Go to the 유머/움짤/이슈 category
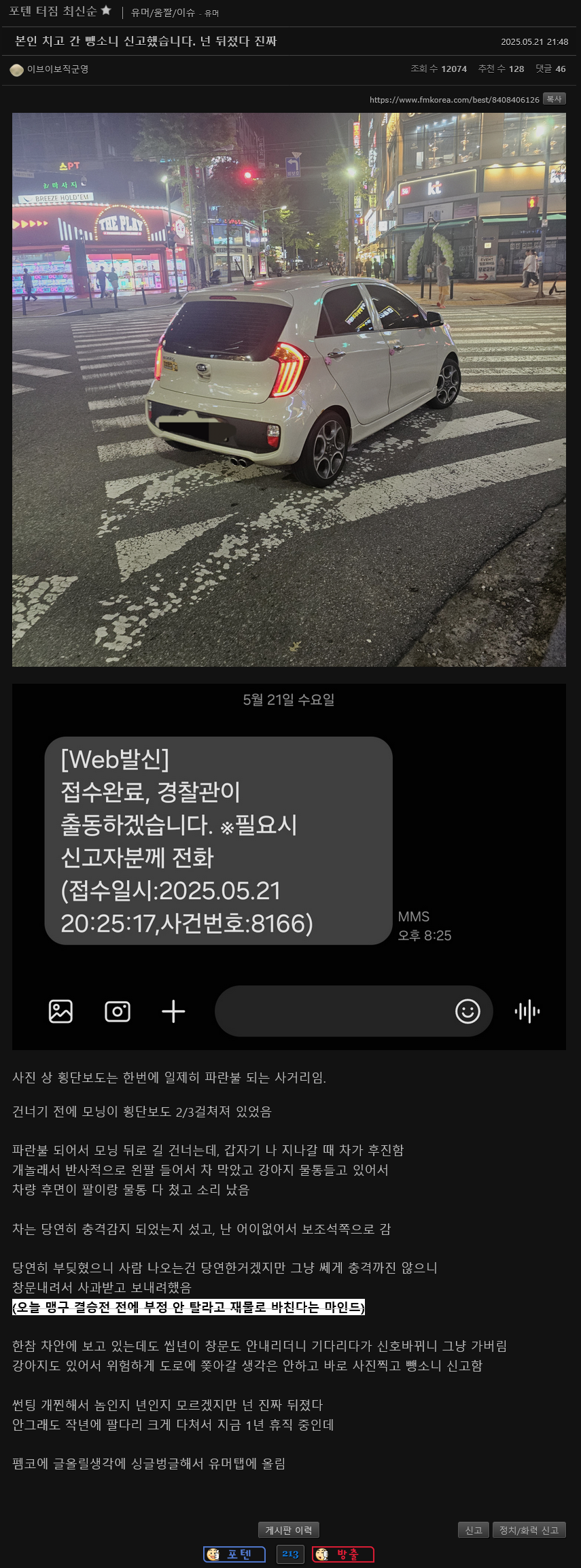The height and width of the screenshot is (1568, 581). click(x=163, y=12)
